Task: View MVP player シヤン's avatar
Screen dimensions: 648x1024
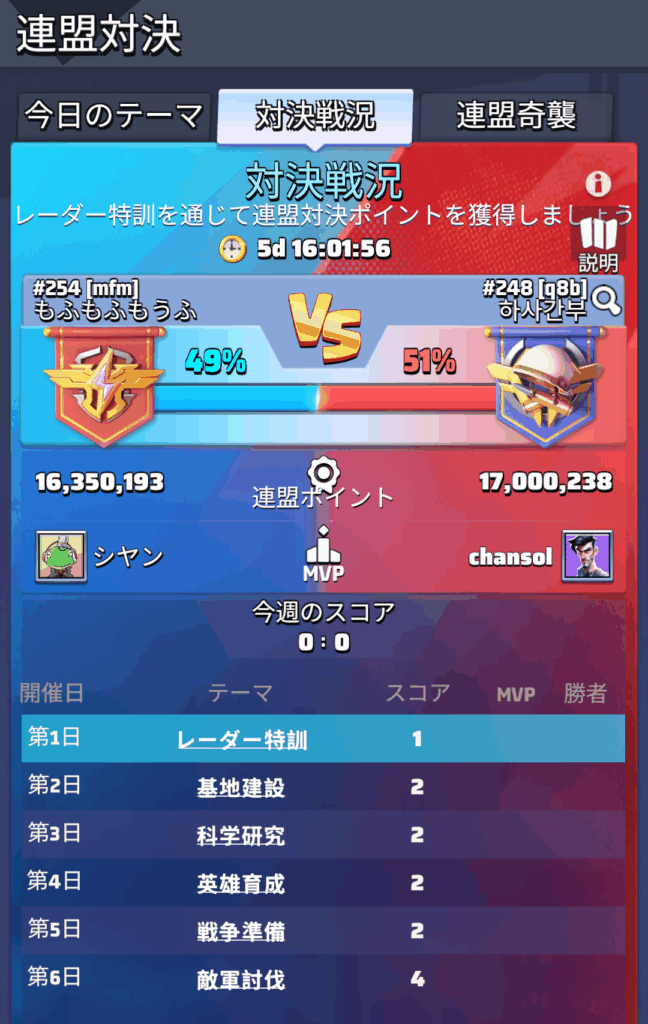Action: point(61,557)
